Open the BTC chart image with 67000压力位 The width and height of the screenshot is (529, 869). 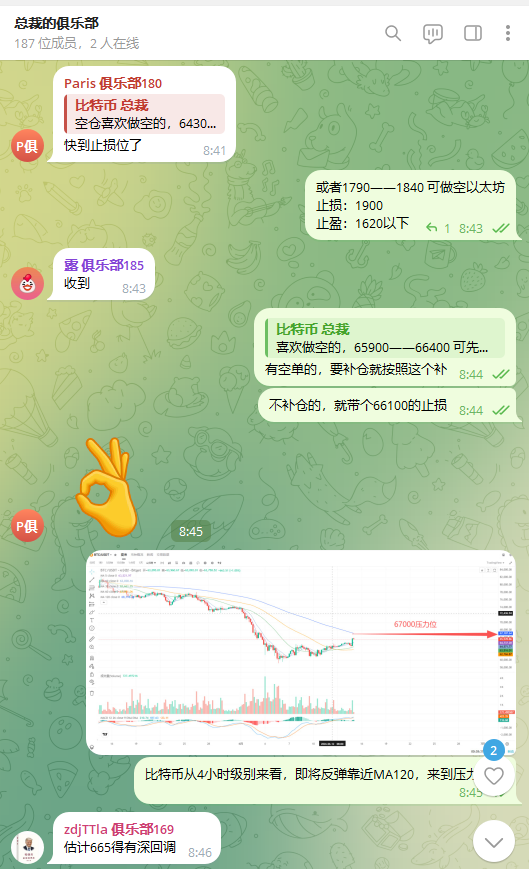coord(301,652)
